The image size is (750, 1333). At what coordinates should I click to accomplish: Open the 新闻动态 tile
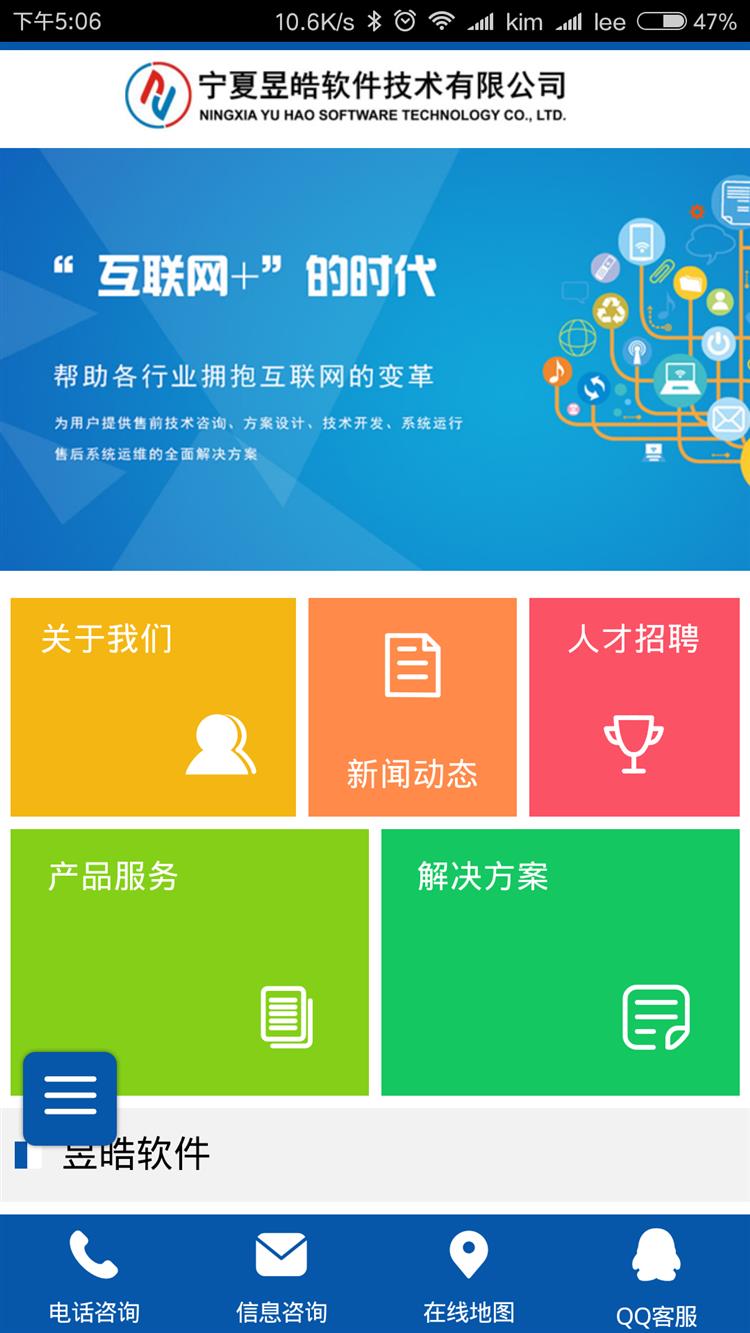412,706
